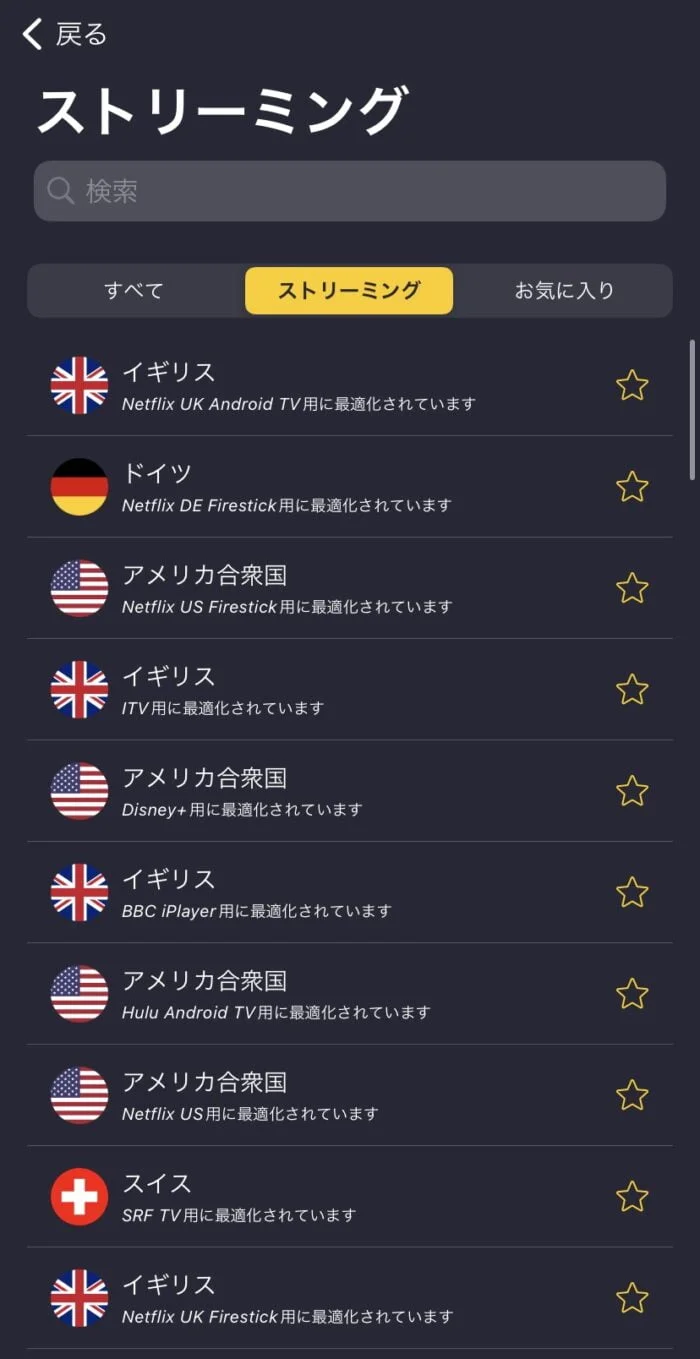This screenshot has height=1359, width=700.
Task: Favorite the Netflix UK Android TV server
Action: click(632, 386)
